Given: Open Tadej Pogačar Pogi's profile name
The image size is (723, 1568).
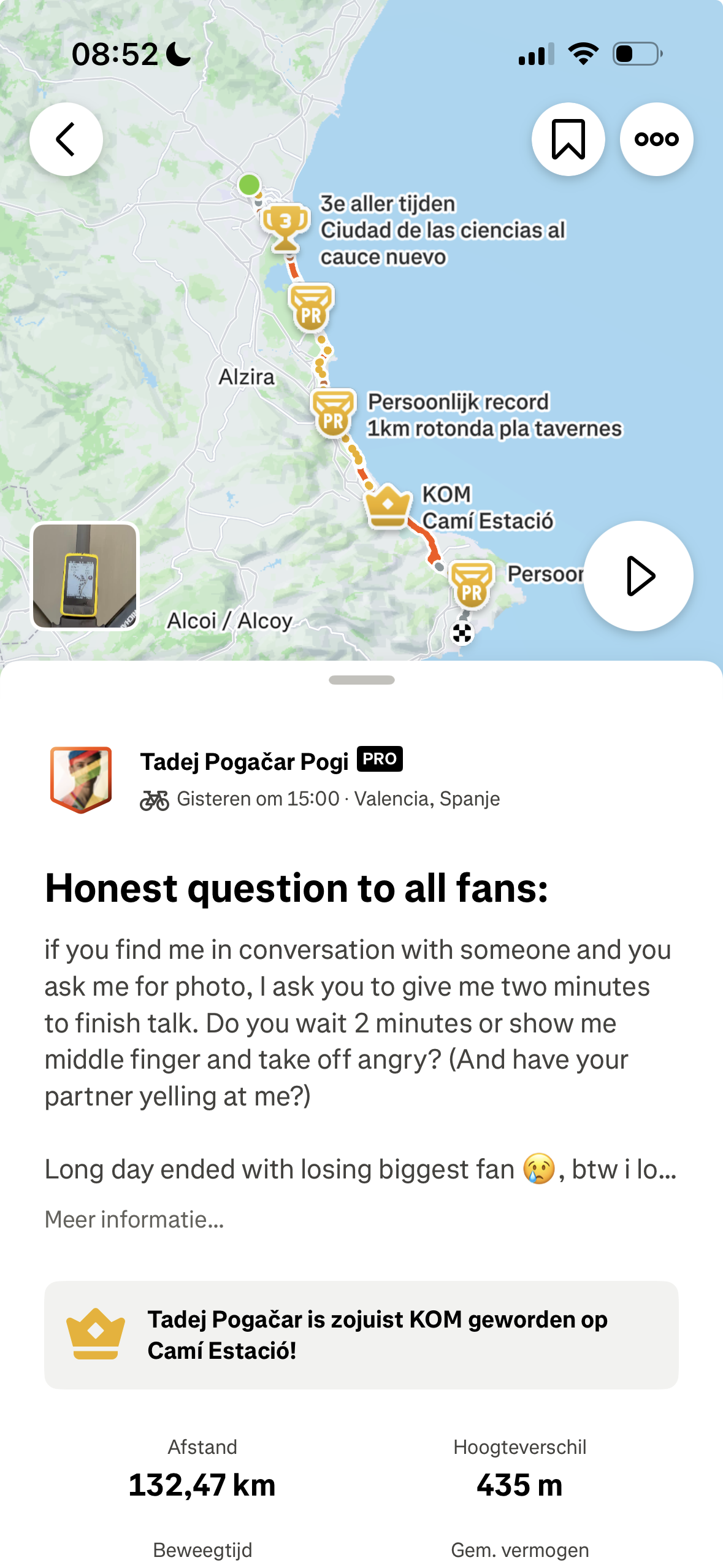Looking at the screenshot, I should (x=244, y=761).
